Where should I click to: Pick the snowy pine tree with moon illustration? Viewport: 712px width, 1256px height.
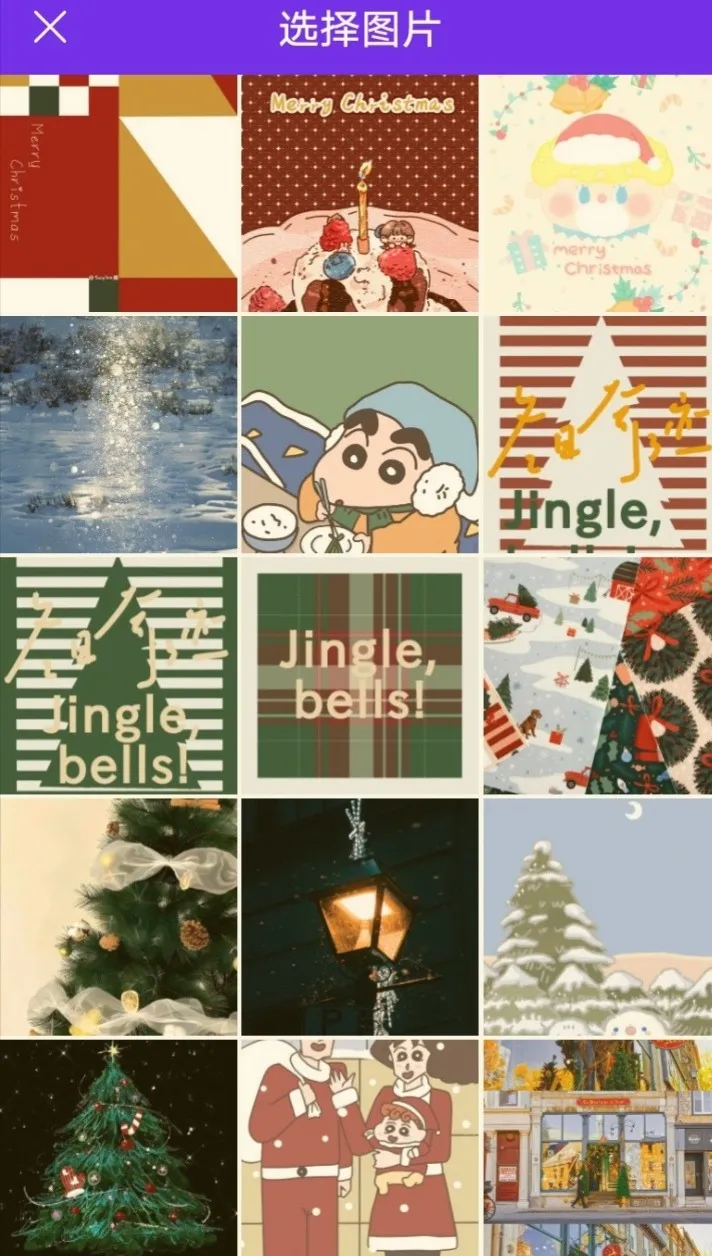click(598, 916)
